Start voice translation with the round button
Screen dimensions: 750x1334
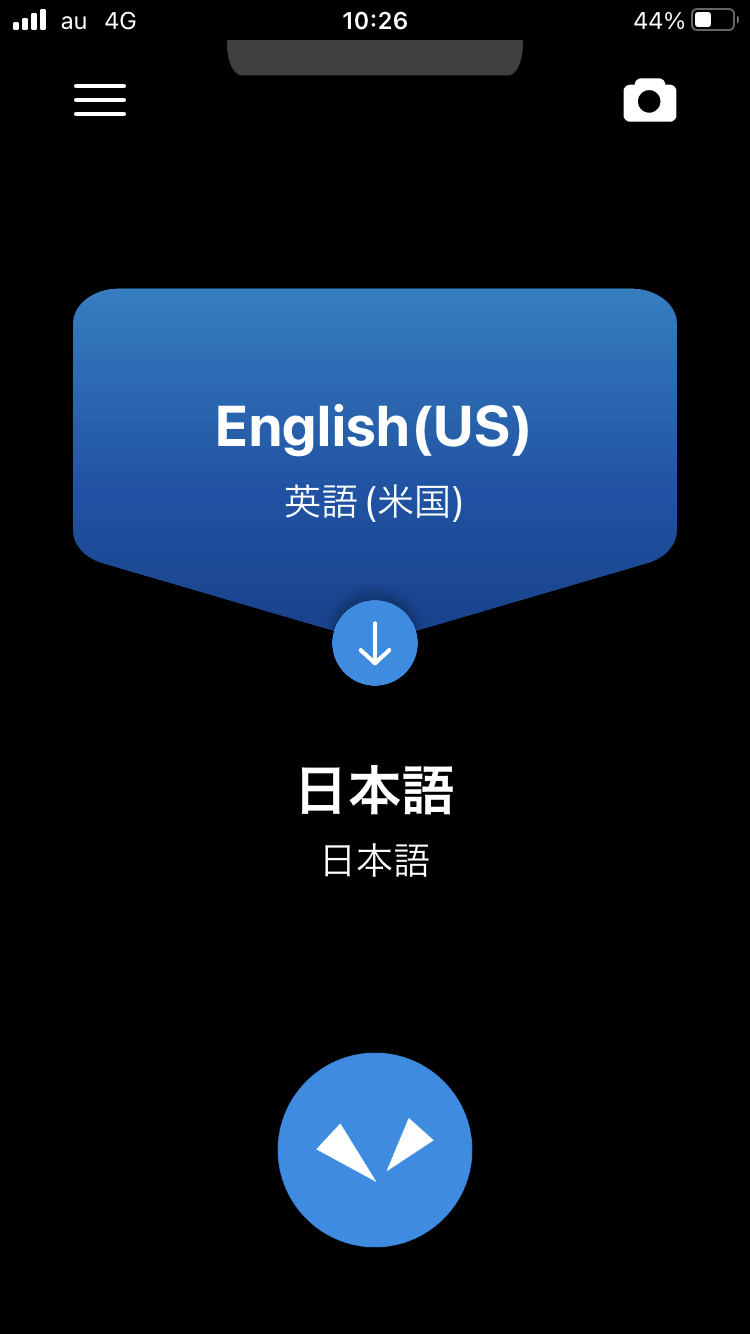tap(375, 1149)
